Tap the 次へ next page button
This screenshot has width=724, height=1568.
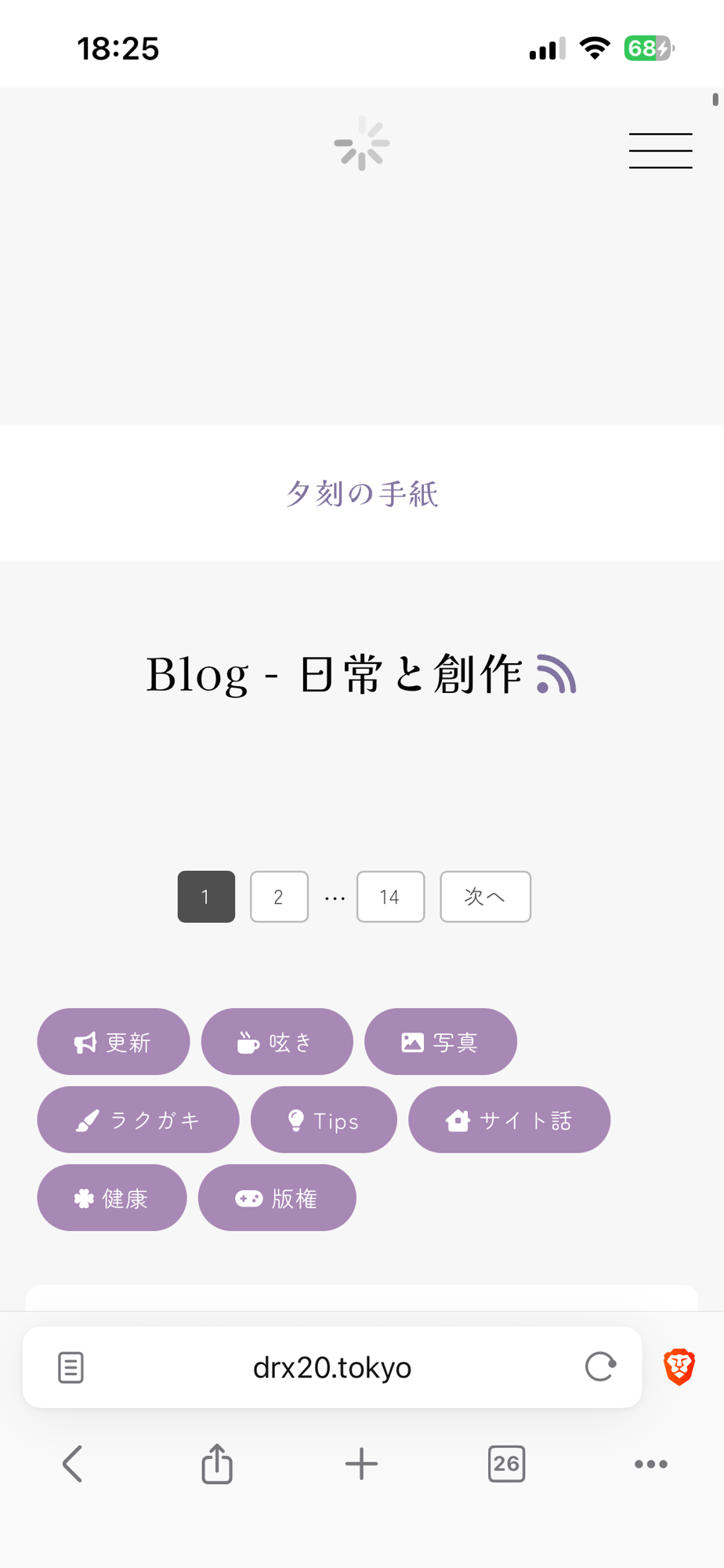tap(485, 896)
